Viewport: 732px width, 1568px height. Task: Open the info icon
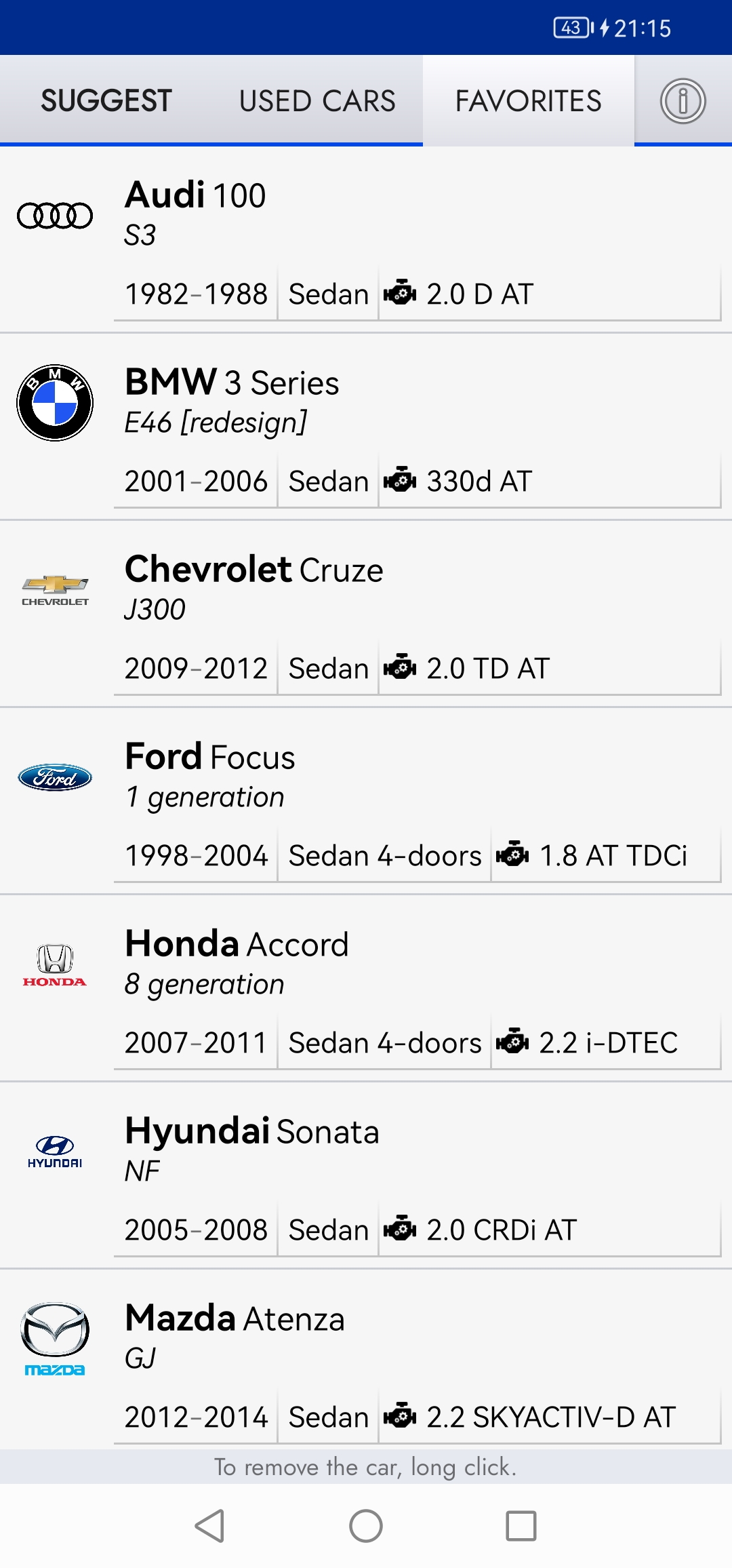pos(683,100)
